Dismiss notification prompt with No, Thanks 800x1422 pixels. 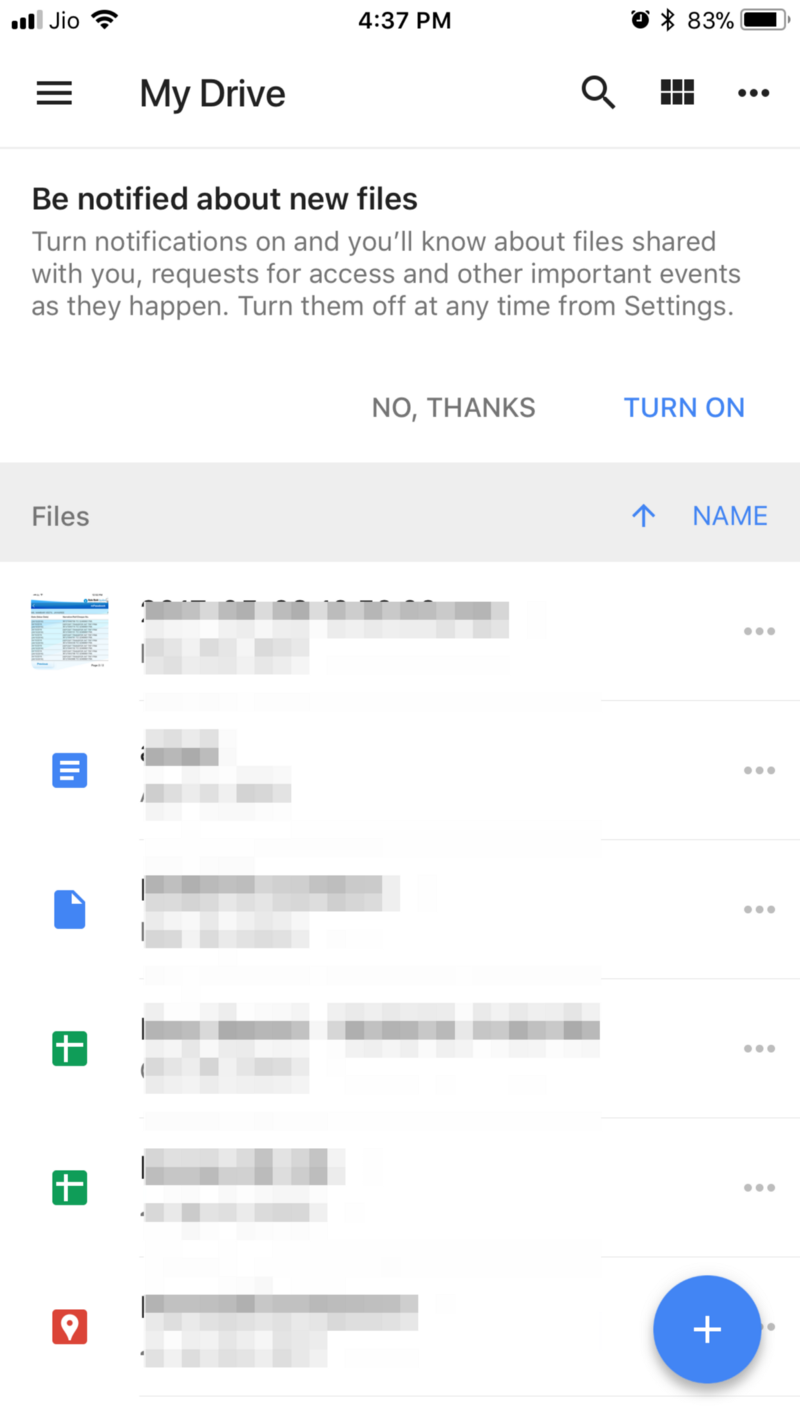453,408
